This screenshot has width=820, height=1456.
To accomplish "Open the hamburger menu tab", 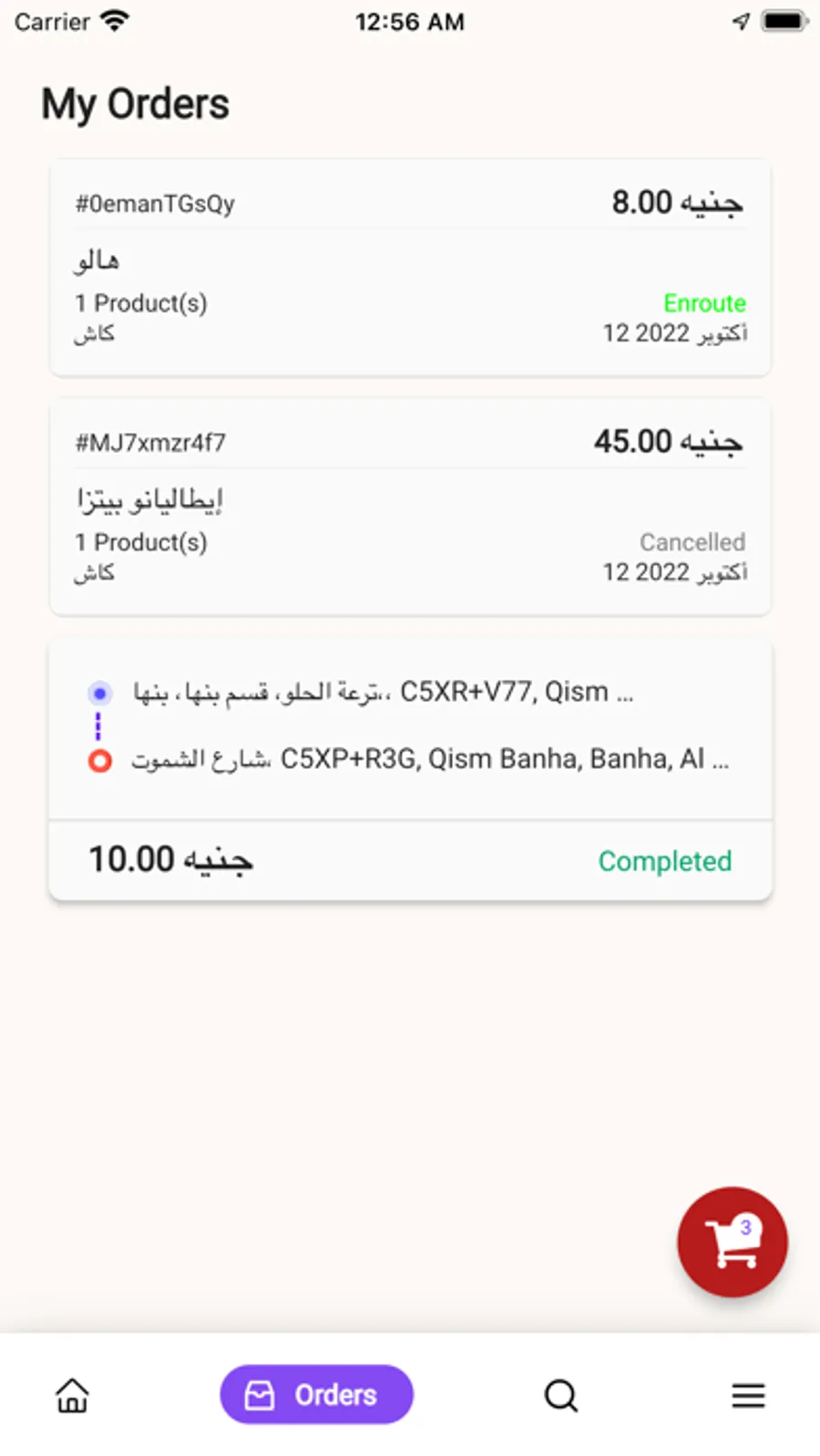I will (x=748, y=1394).
